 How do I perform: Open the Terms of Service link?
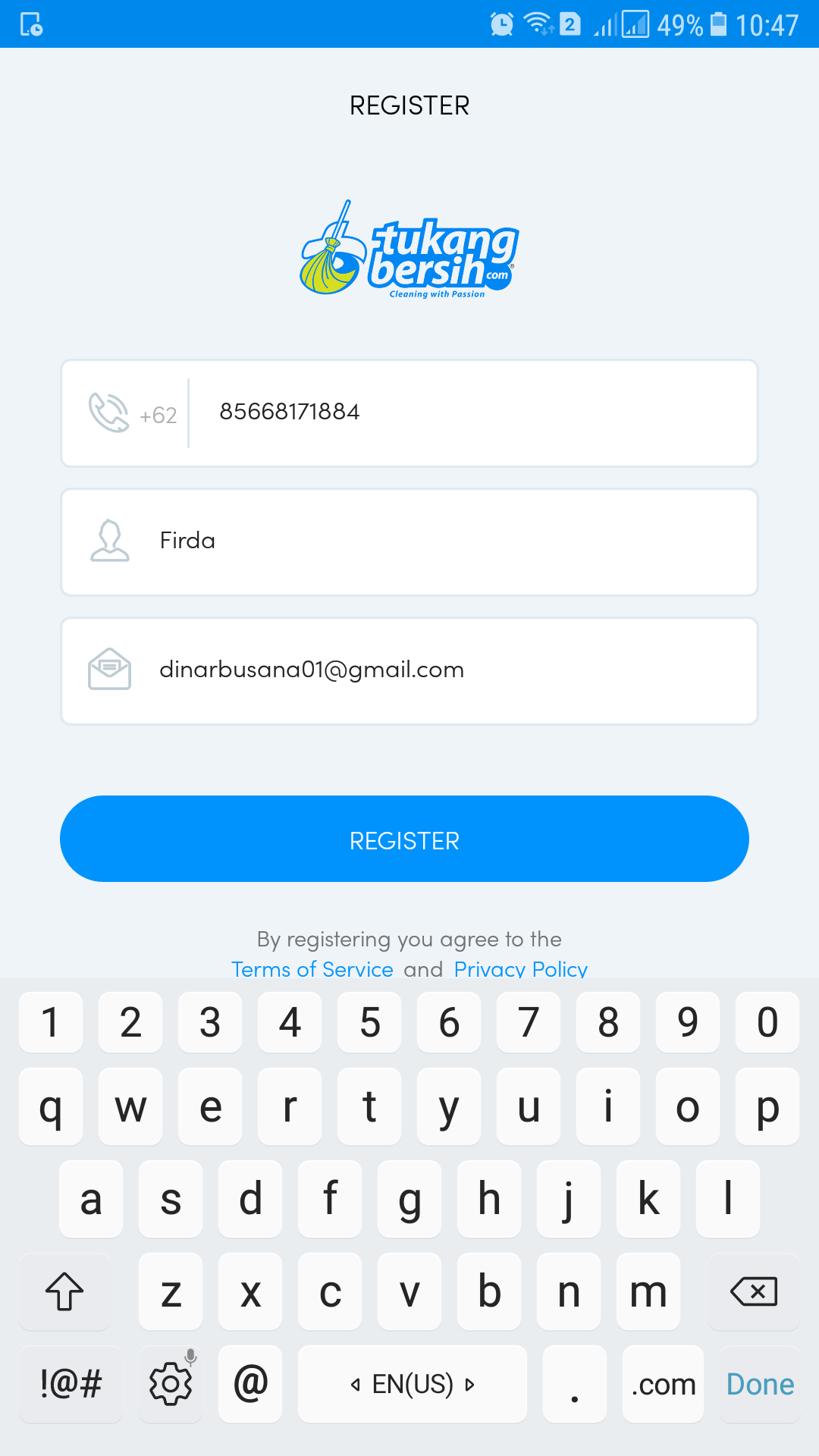coord(312,968)
